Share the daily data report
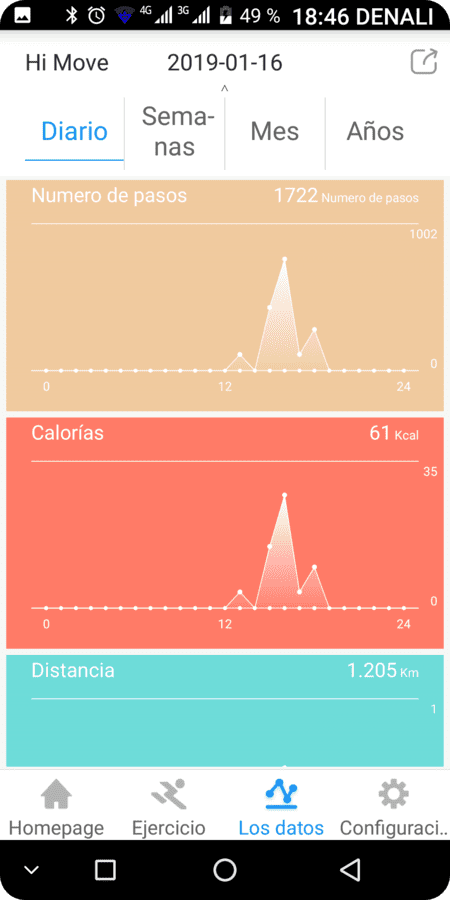The image size is (450, 900). click(x=424, y=62)
